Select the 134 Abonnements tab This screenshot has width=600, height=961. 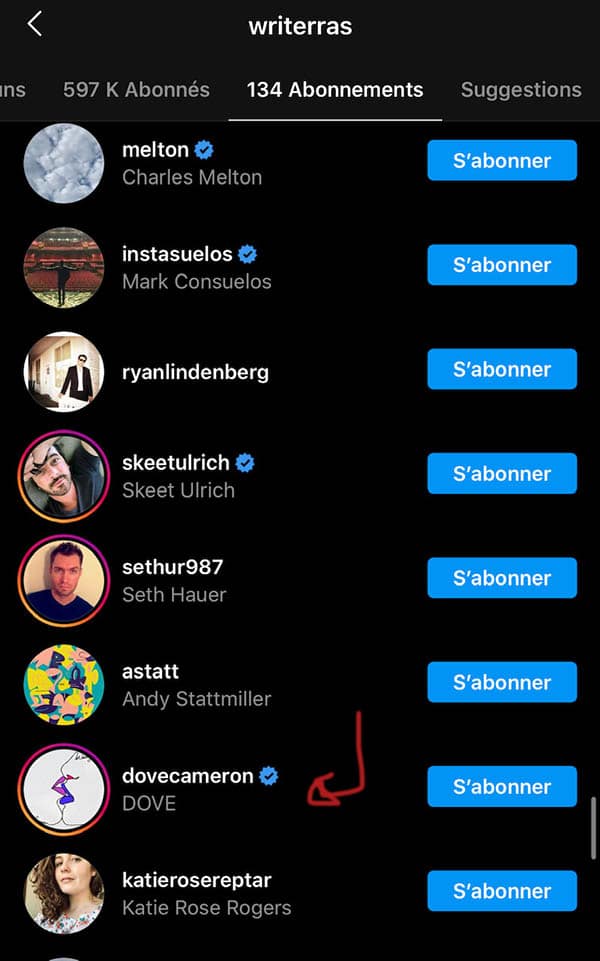coord(335,89)
